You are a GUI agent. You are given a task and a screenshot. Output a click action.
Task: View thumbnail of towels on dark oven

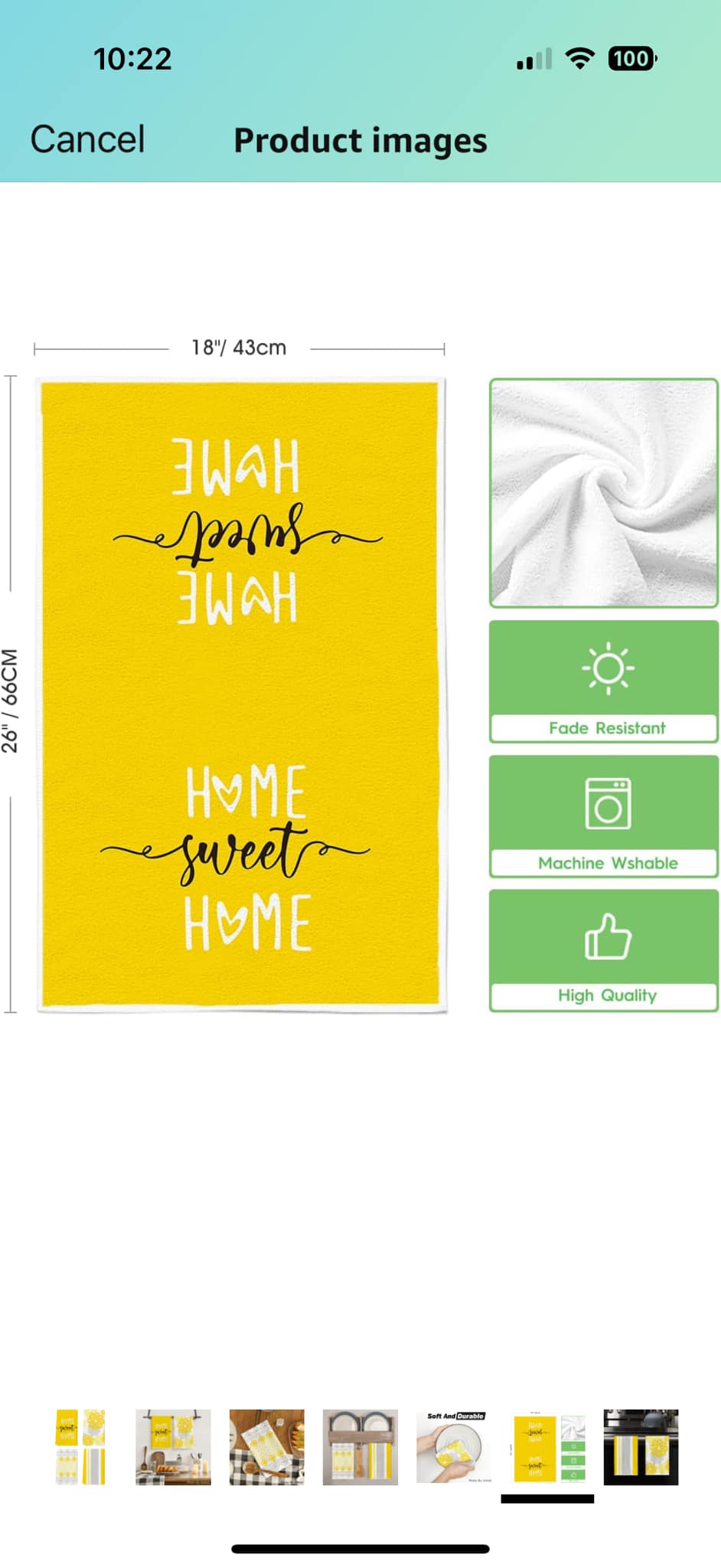click(x=641, y=1447)
